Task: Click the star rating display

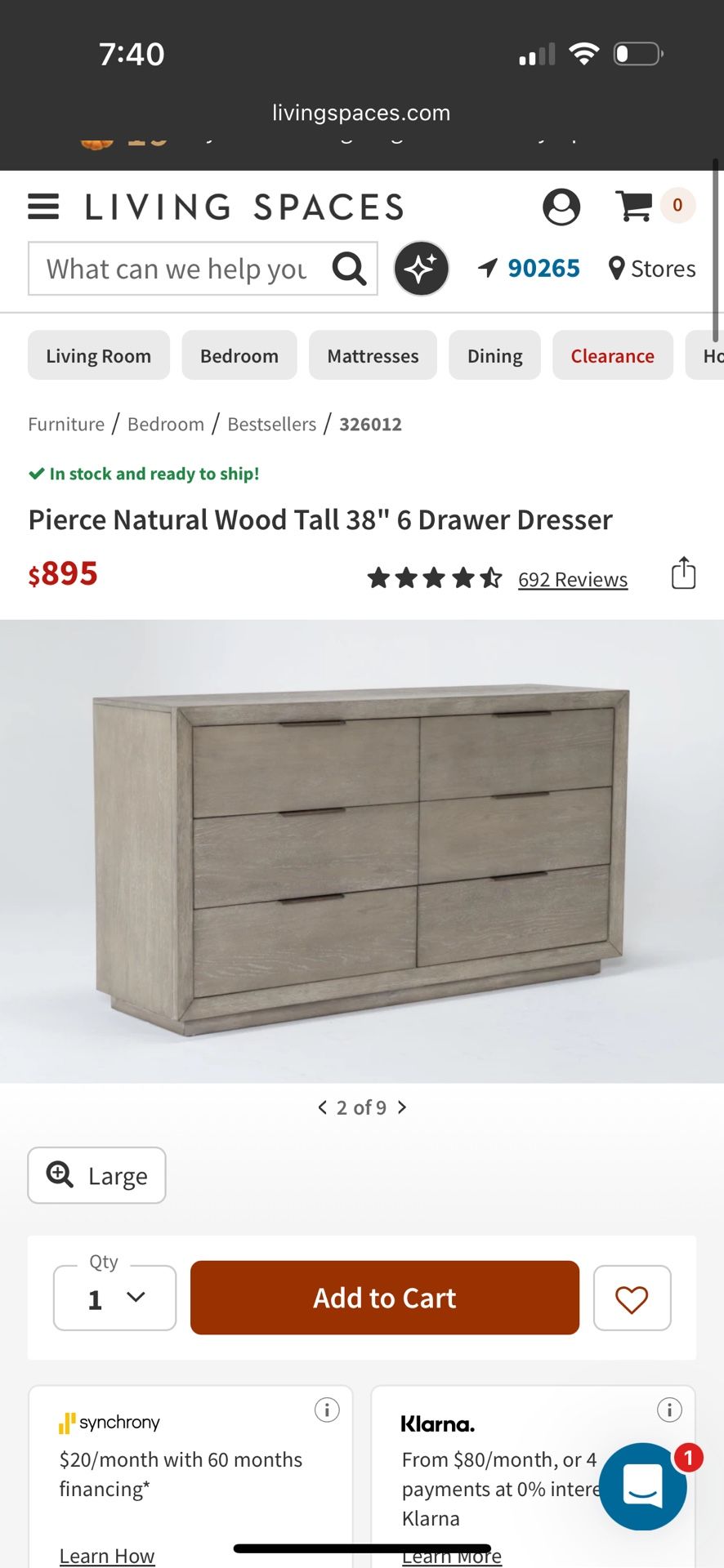Action: click(434, 577)
